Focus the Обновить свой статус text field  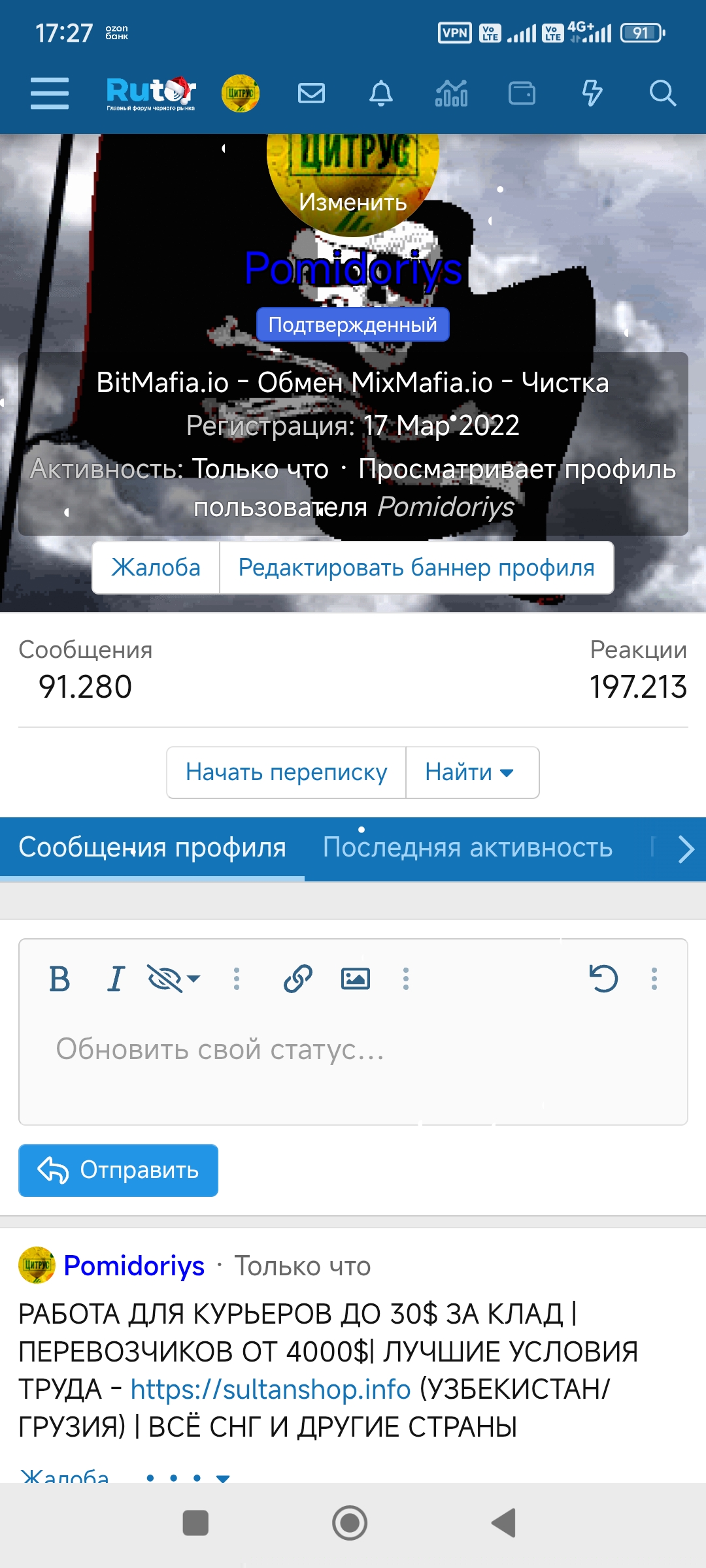[x=353, y=1058]
